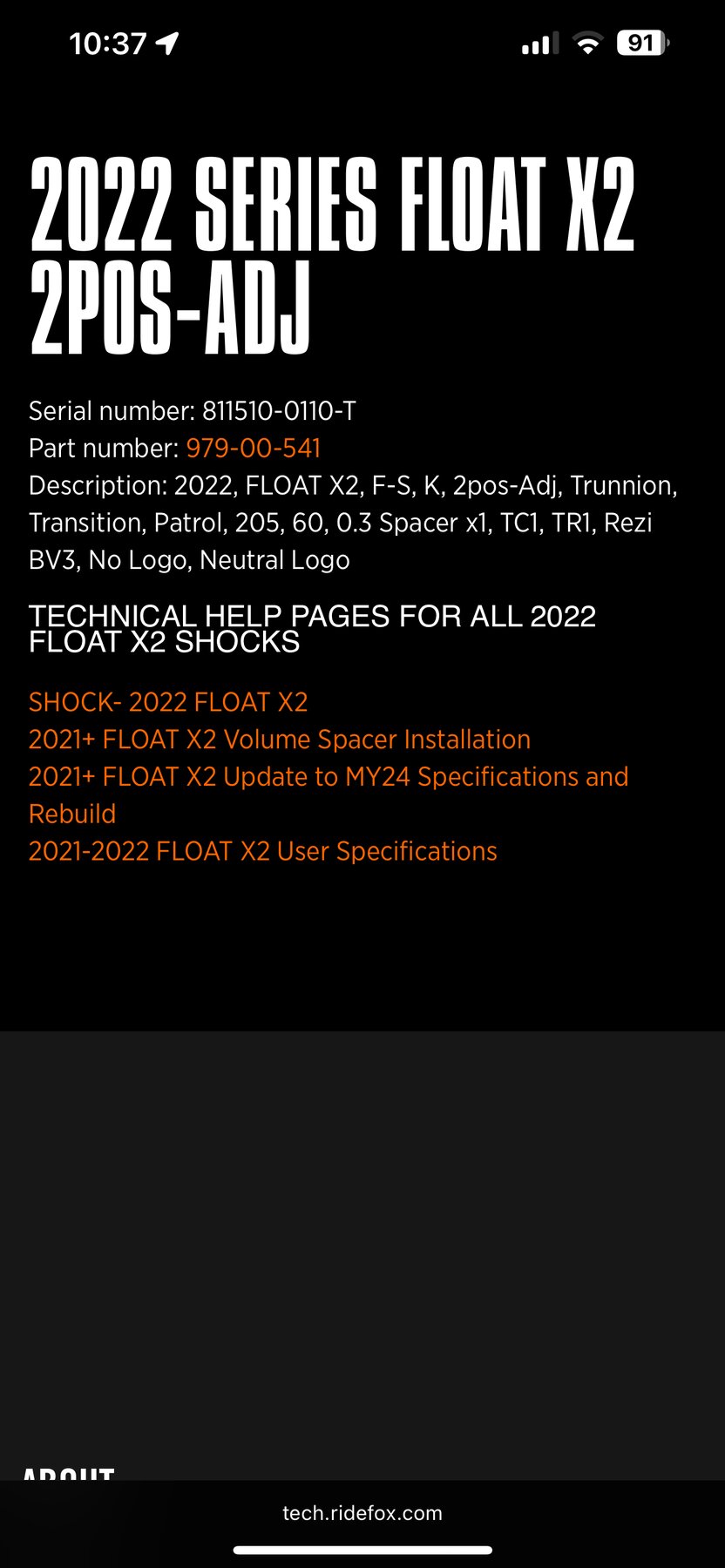Open the SHOCK- 2022 FLOAT X2 link

coord(168,702)
